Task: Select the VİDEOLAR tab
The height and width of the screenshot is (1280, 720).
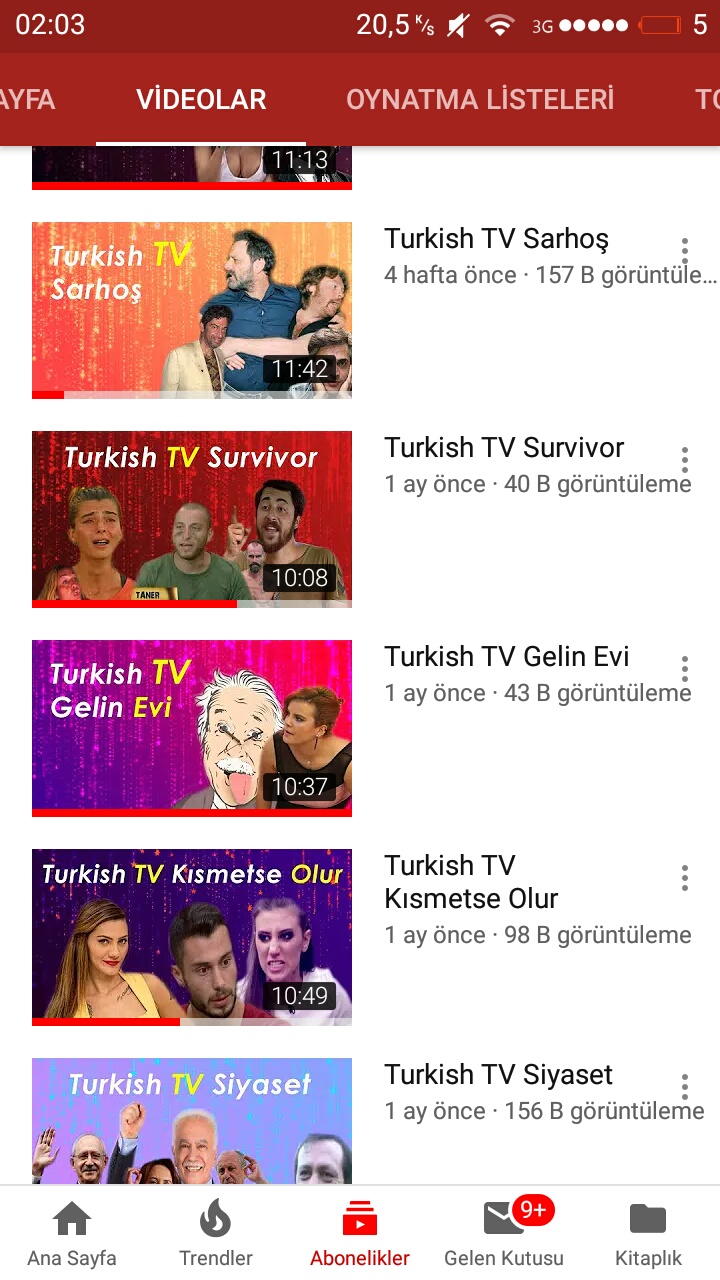Action: click(201, 100)
